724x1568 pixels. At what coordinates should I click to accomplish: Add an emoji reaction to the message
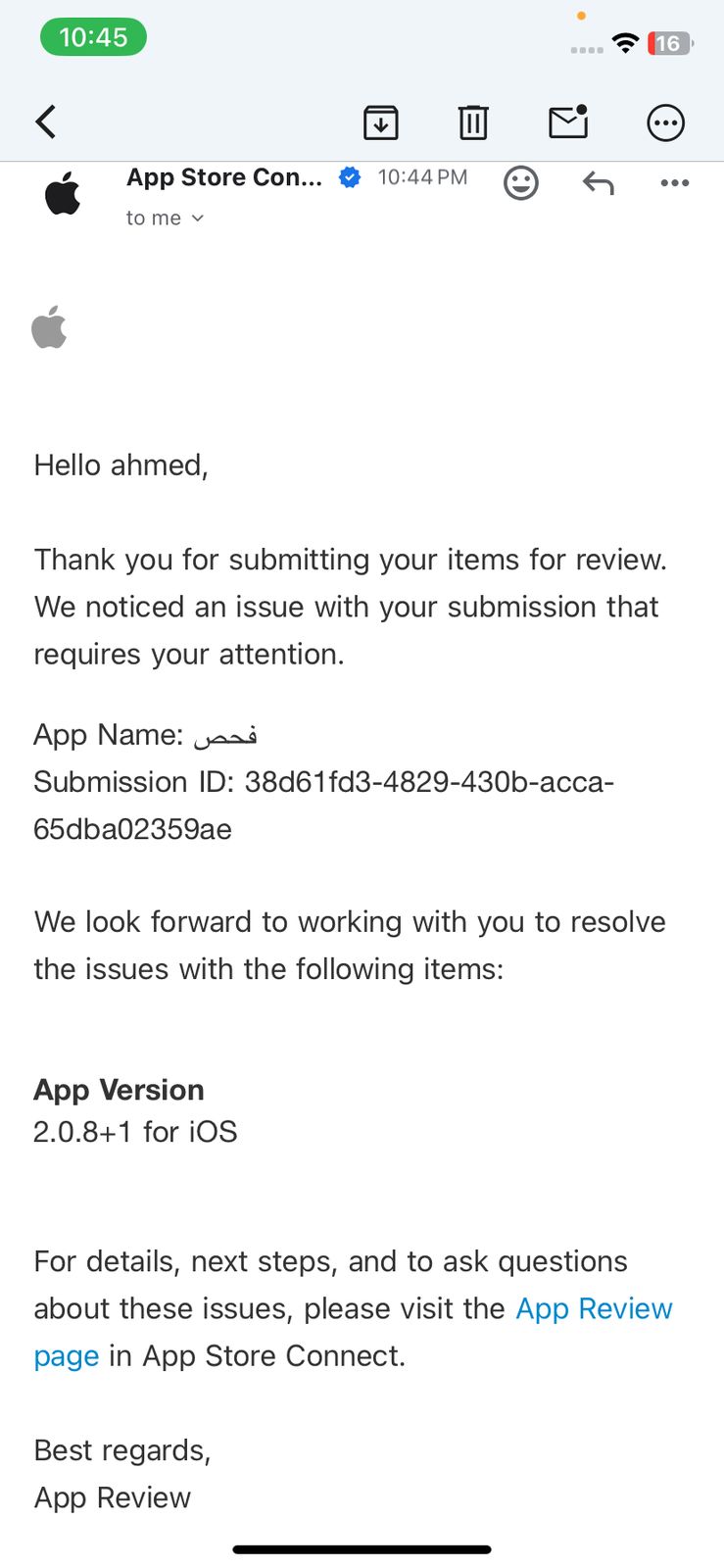[520, 183]
